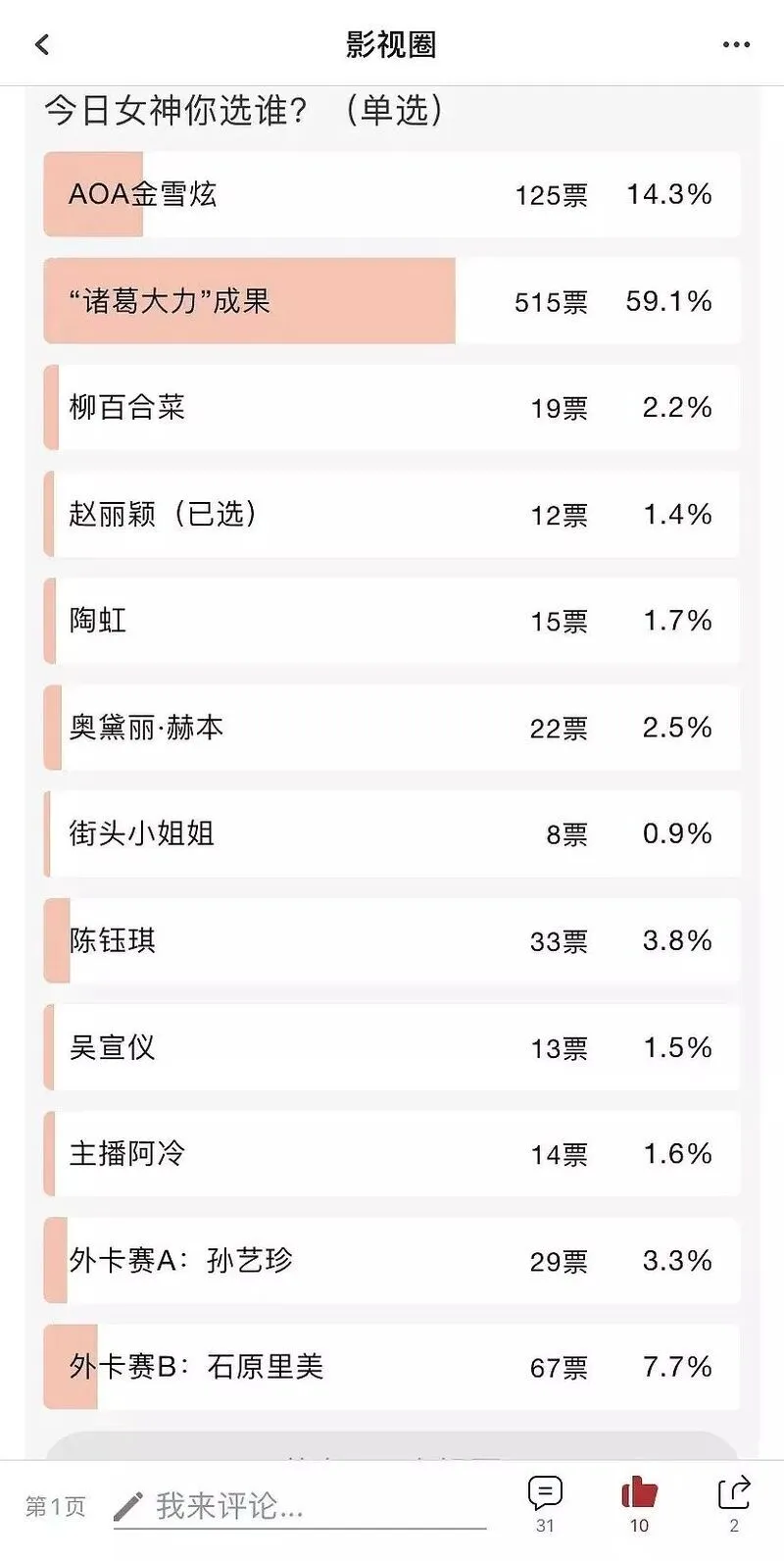The height and width of the screenshot is (1561, 784).
Task: Open the three-dot overflow menu
Action: coord(736,45)
